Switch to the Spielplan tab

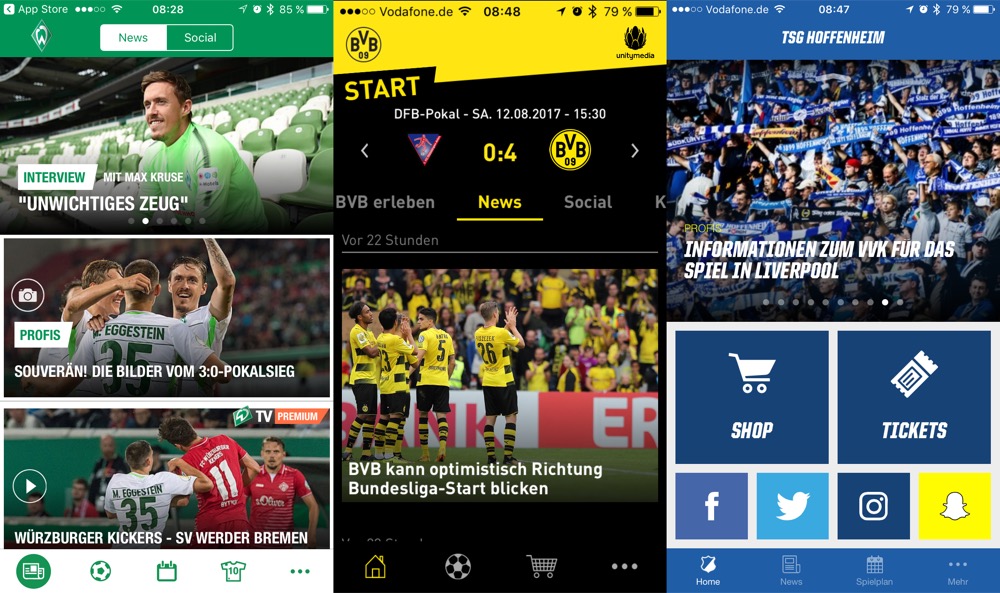click(874, 571)
